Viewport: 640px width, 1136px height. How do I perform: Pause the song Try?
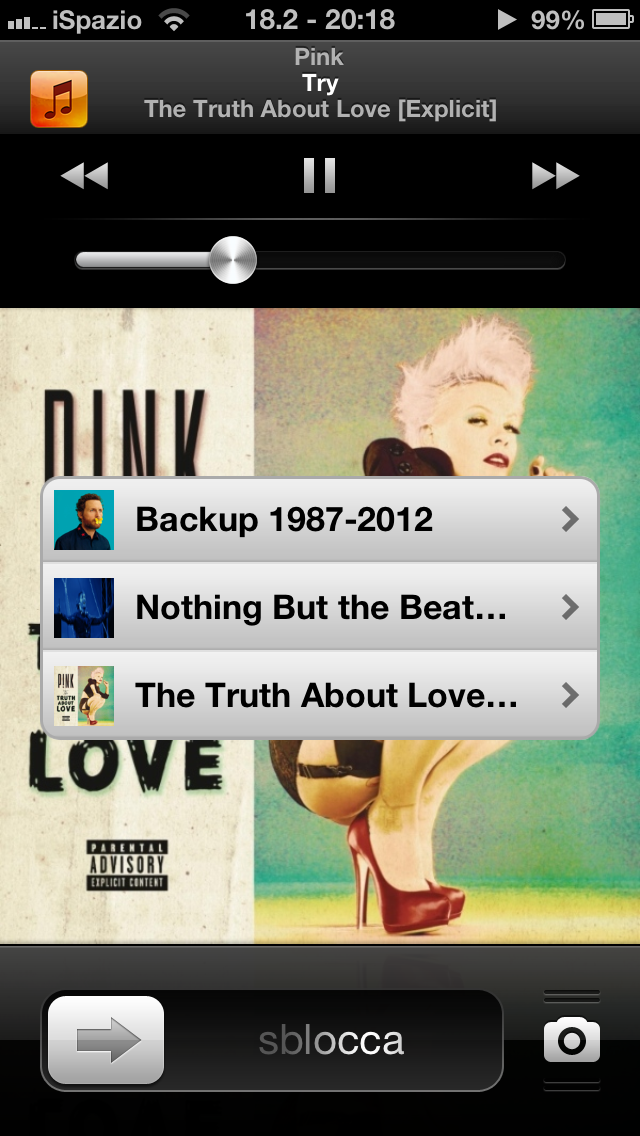tap(319, 176)
